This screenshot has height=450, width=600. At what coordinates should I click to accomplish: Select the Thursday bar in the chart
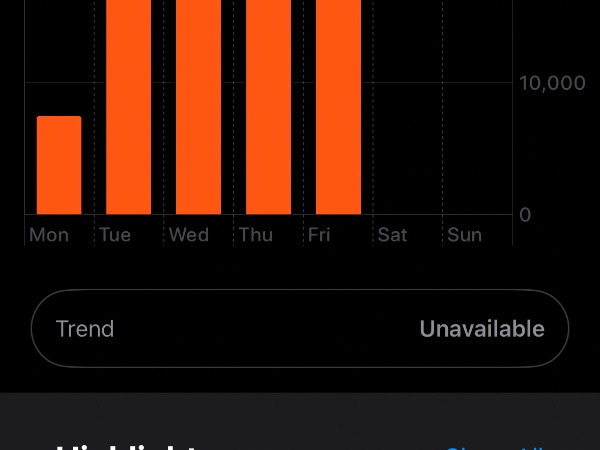[268, 107]
